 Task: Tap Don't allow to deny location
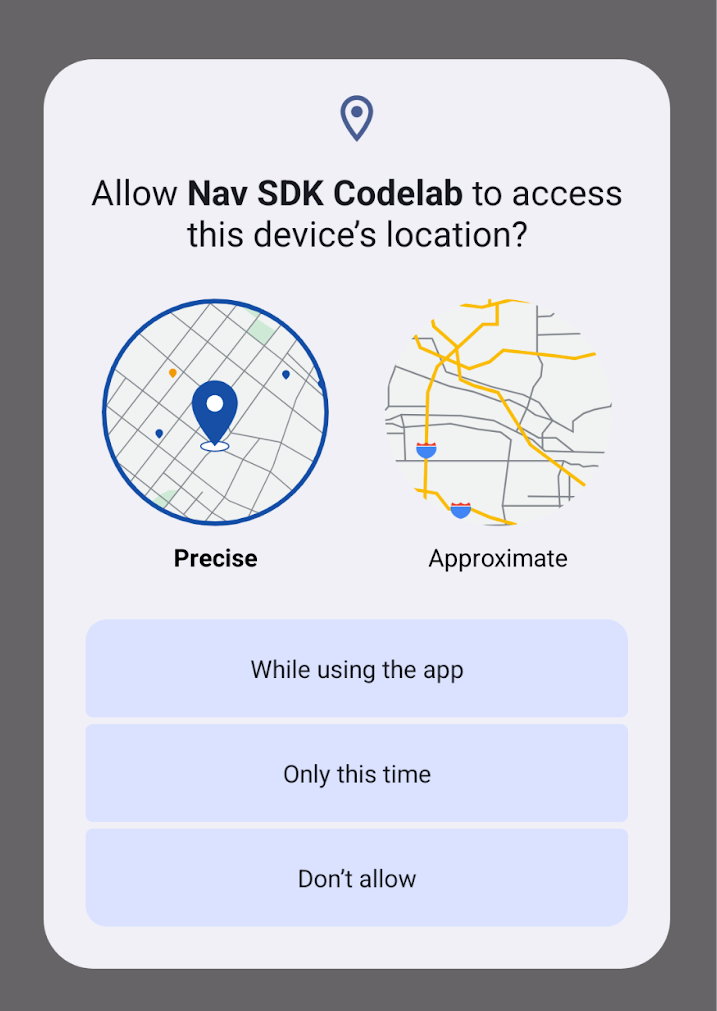(357, 879)
